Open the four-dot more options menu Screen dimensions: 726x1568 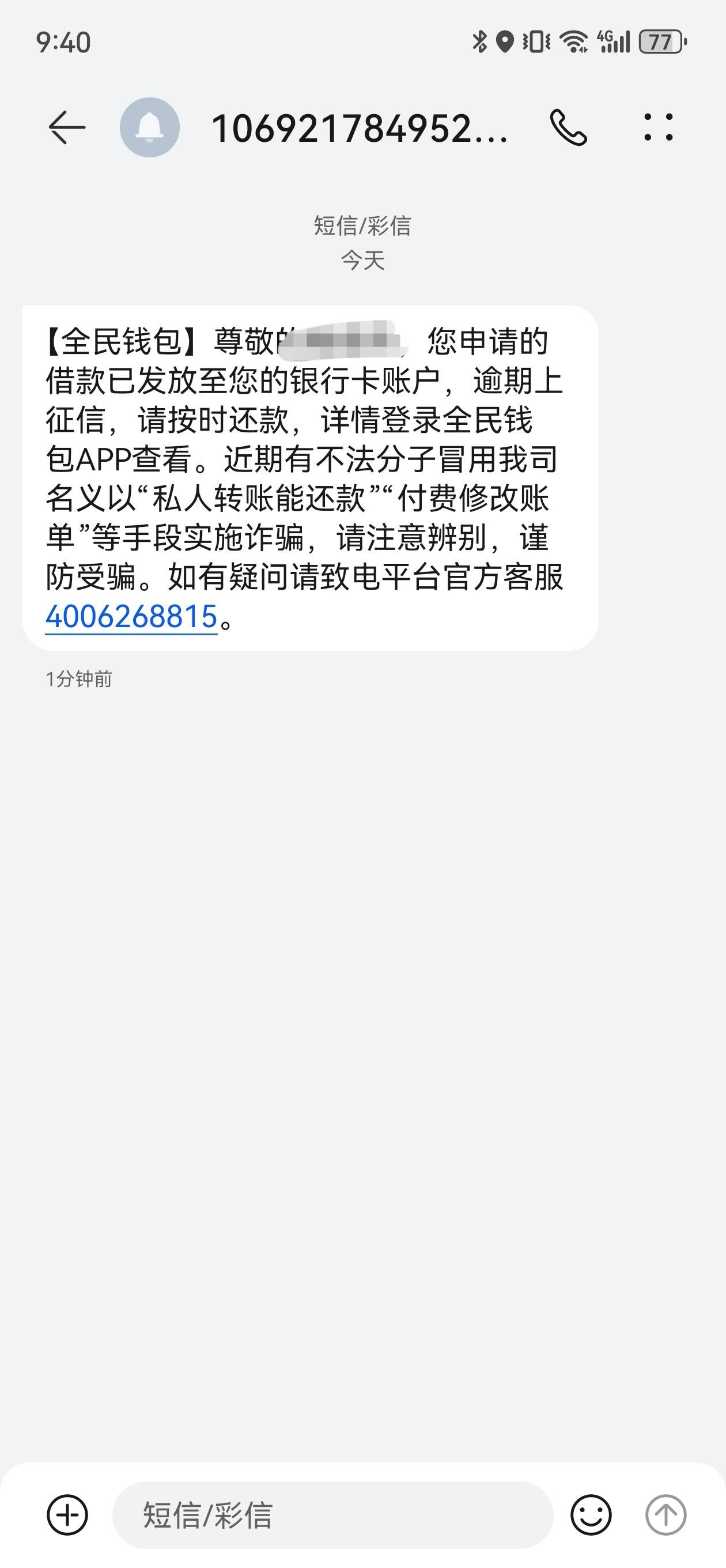coord(659,127)
